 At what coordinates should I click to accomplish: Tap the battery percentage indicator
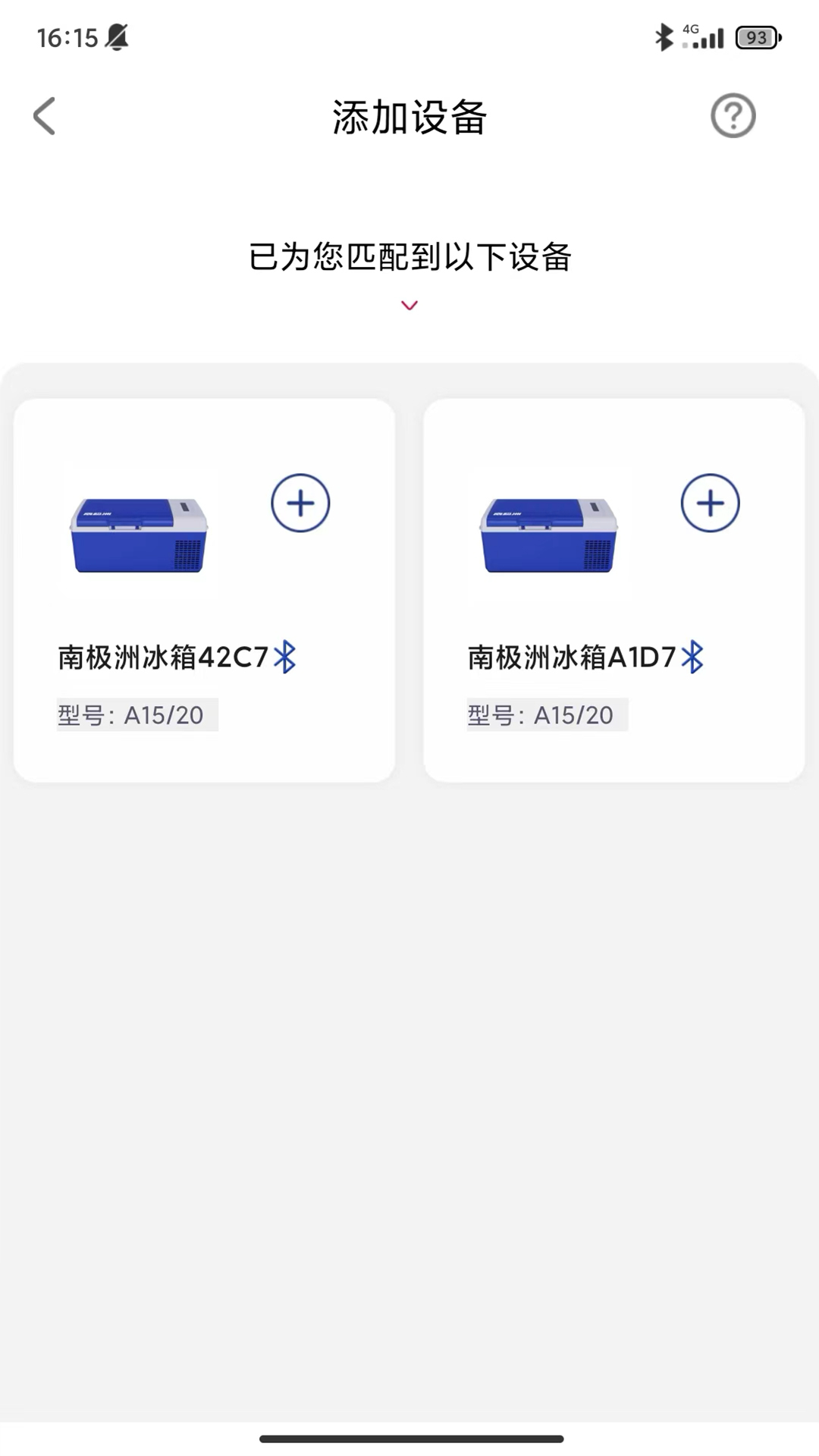pyautogui.click(x=755, y=38)
